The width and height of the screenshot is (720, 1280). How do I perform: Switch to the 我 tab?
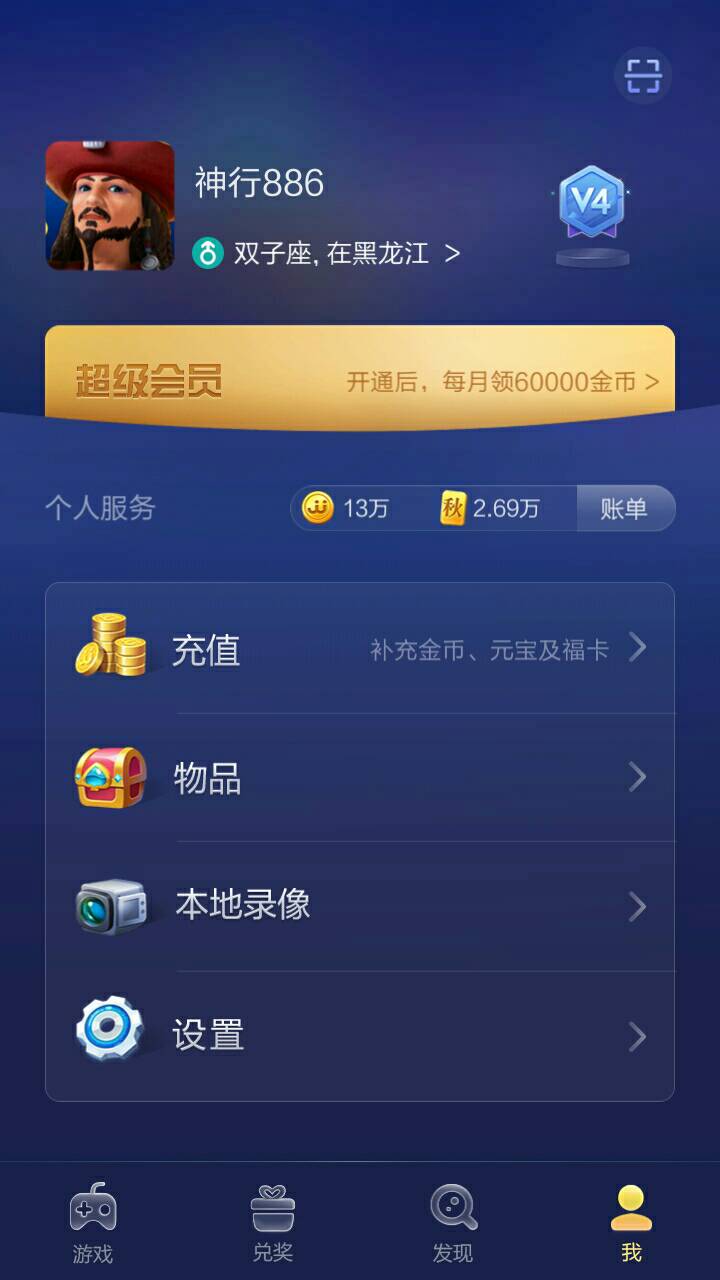click(629, 1220)
